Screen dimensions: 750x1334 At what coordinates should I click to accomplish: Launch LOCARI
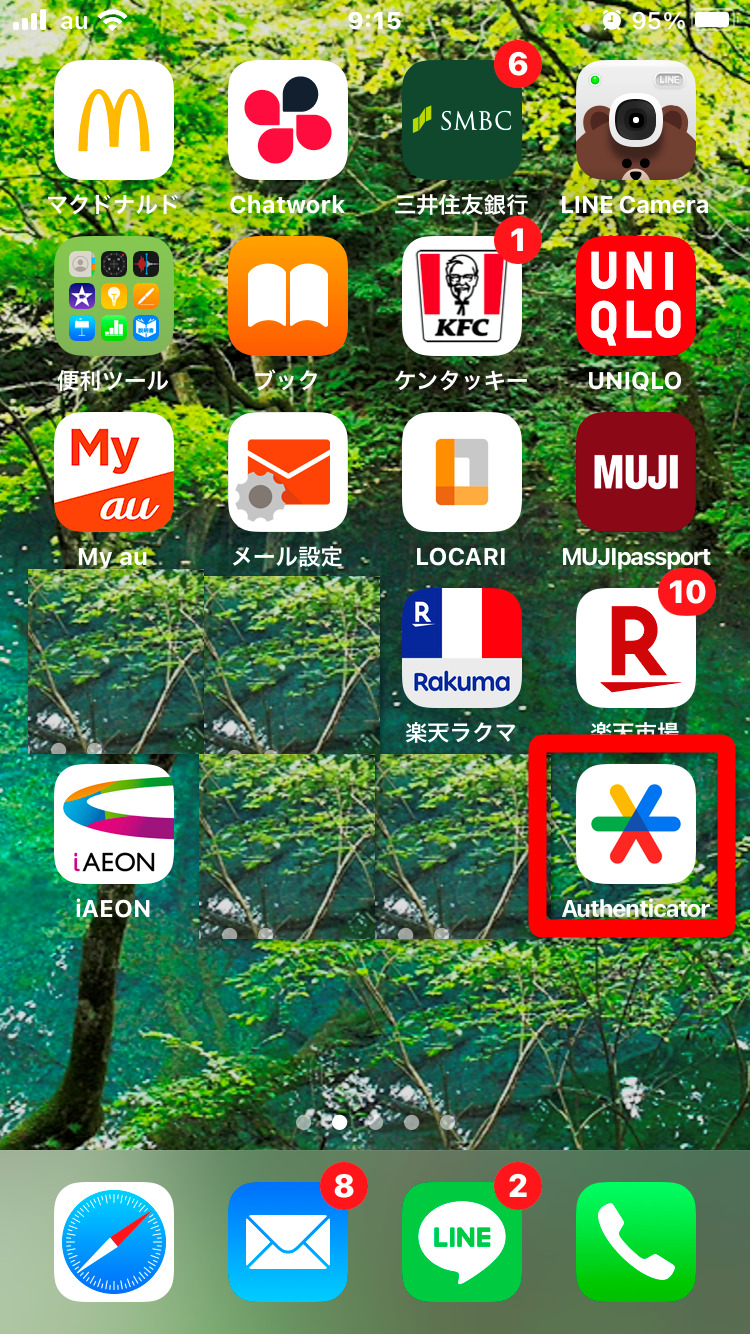pyautogui.click(x=462, y=472)
